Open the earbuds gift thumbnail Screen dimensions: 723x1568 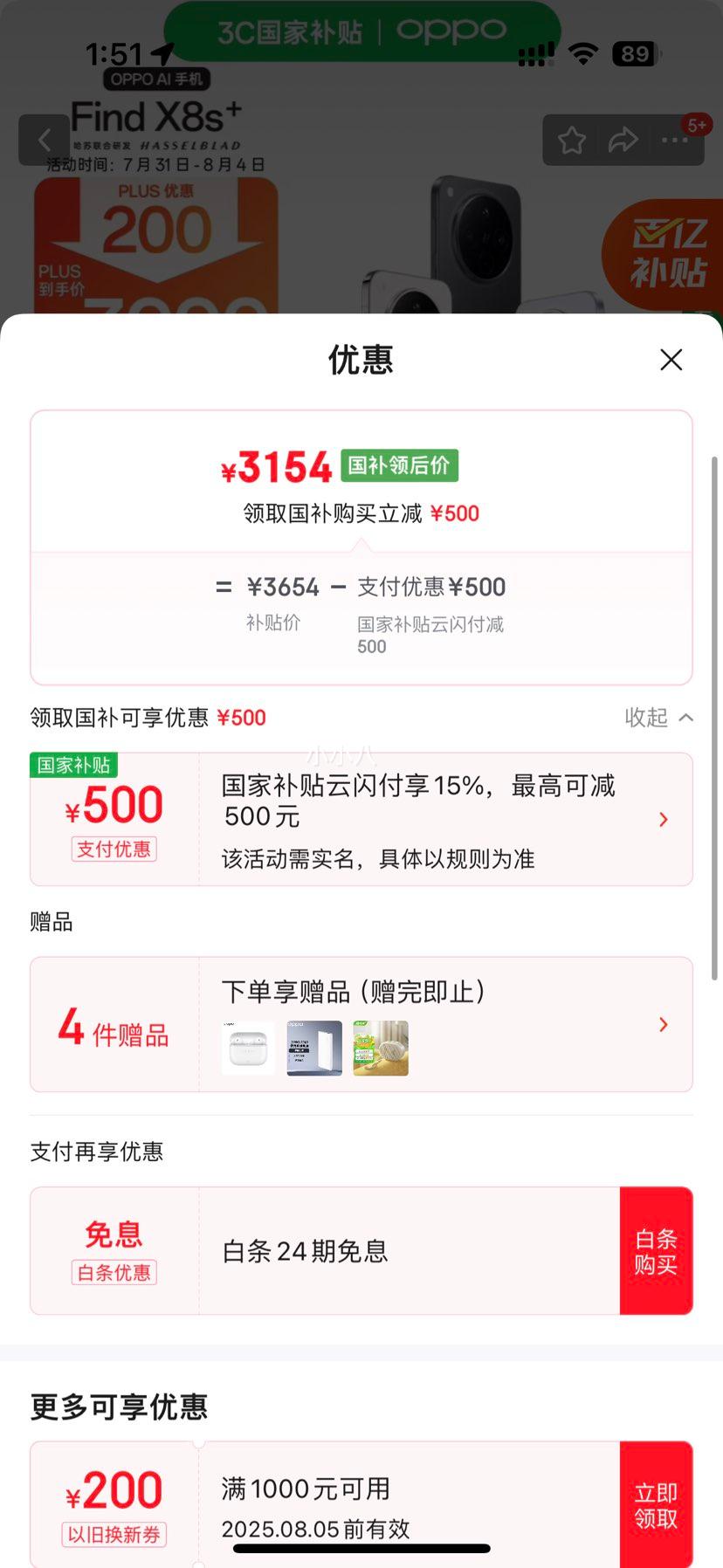248,1047
